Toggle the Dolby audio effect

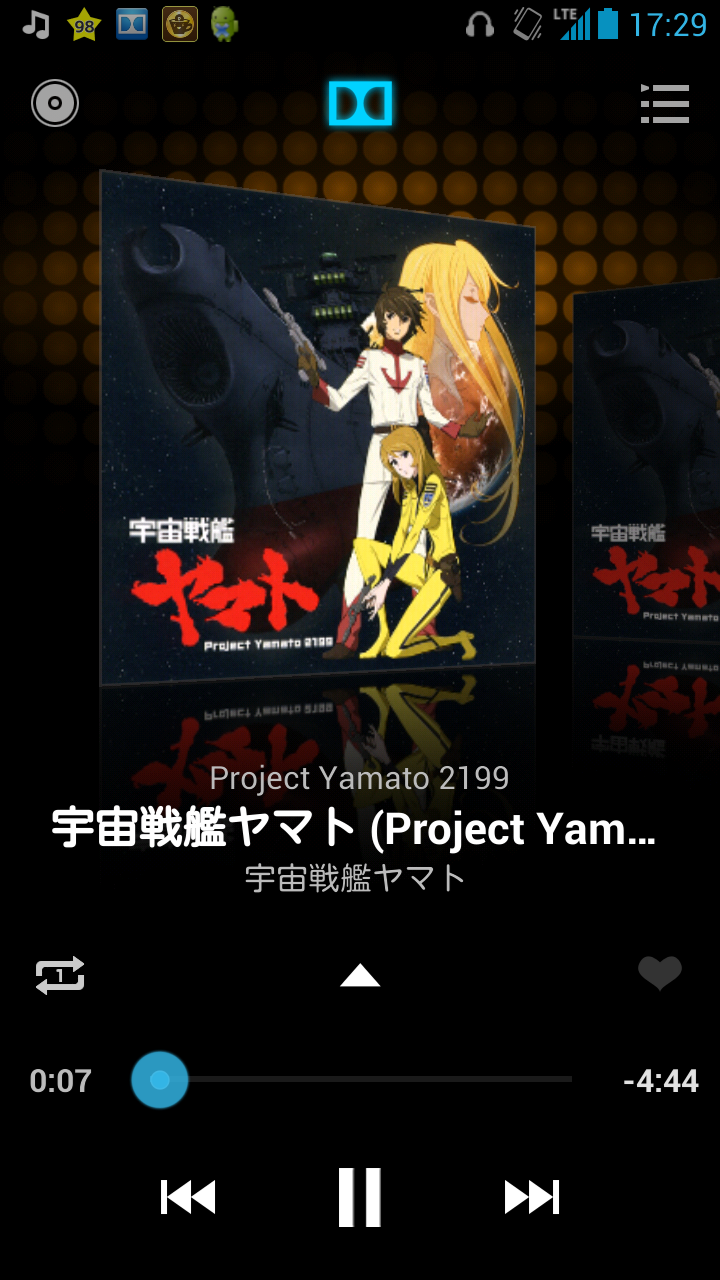click(360, 103)
